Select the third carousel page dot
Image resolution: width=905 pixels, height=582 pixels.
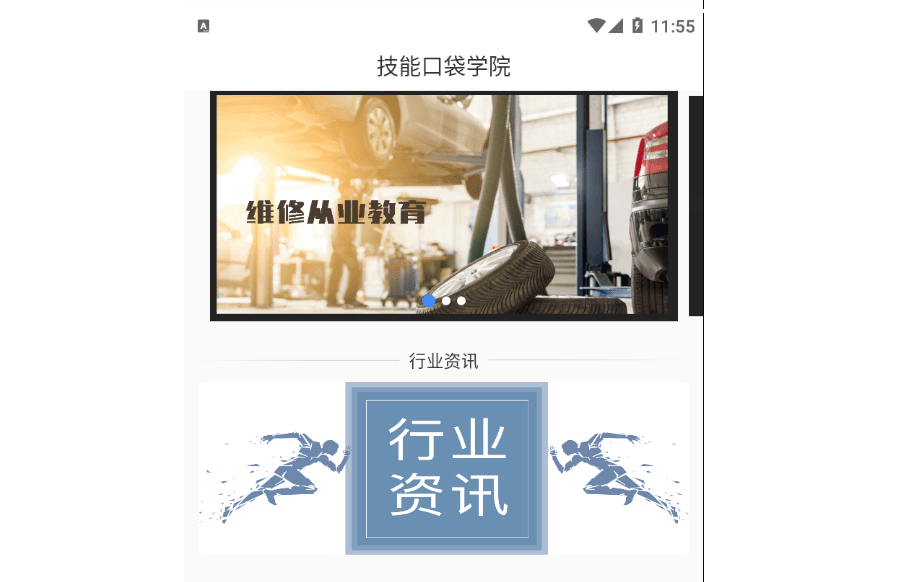click(x=461, y=301)
